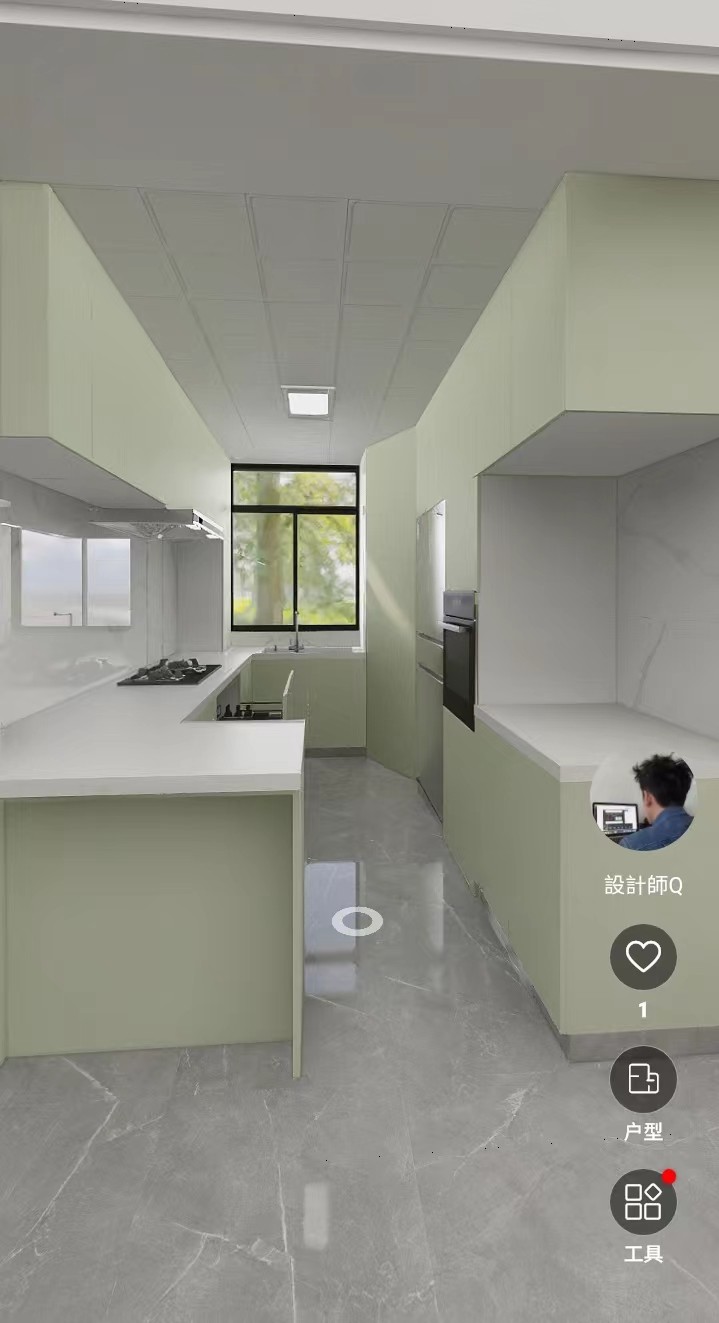Viewport: 719px width, 1323px height.
Task: Open designer 設計師Q's profile avatar
Action: [x=643, y=801]
